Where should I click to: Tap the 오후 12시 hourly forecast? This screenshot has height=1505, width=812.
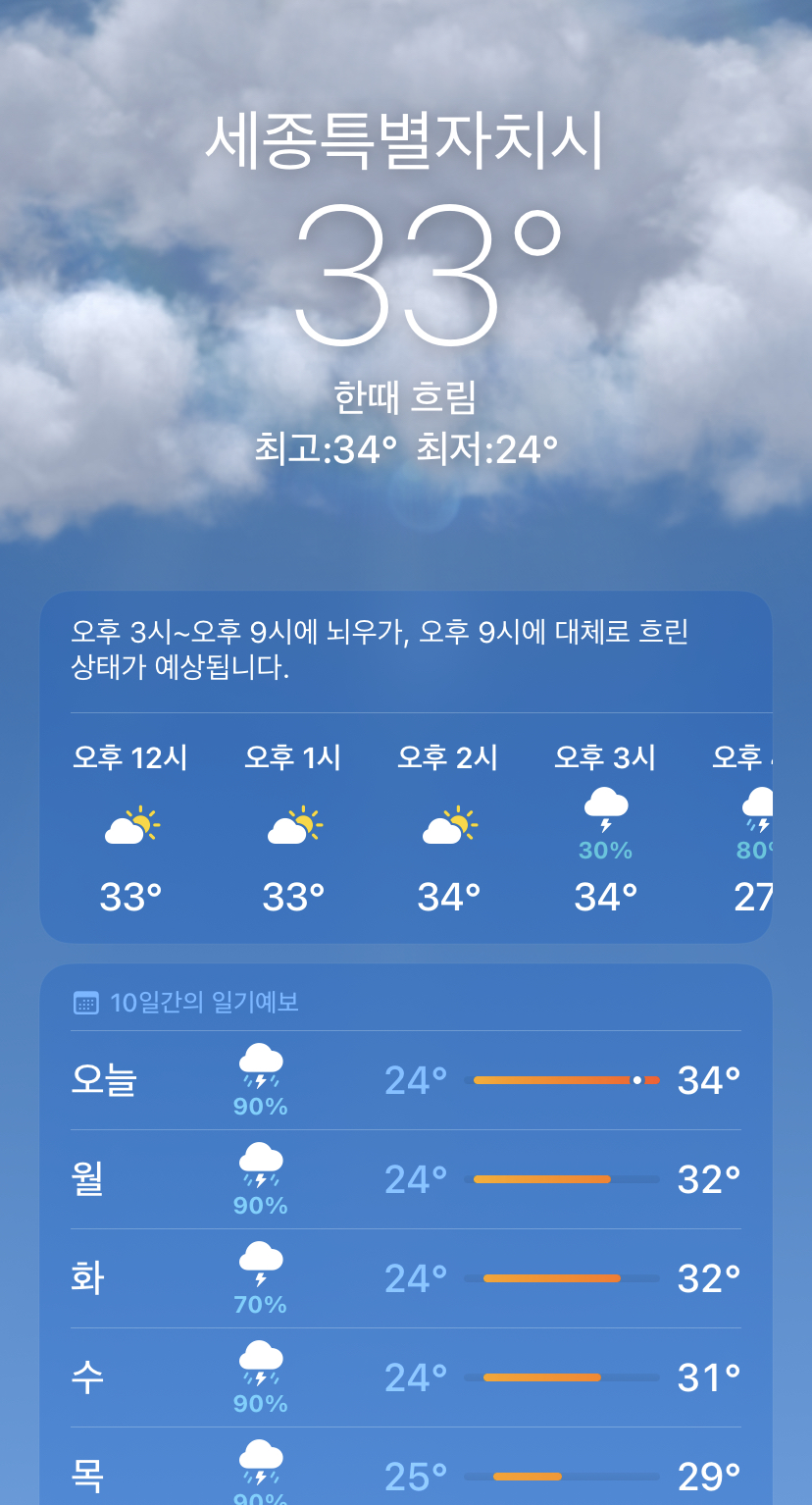[130, 829]
